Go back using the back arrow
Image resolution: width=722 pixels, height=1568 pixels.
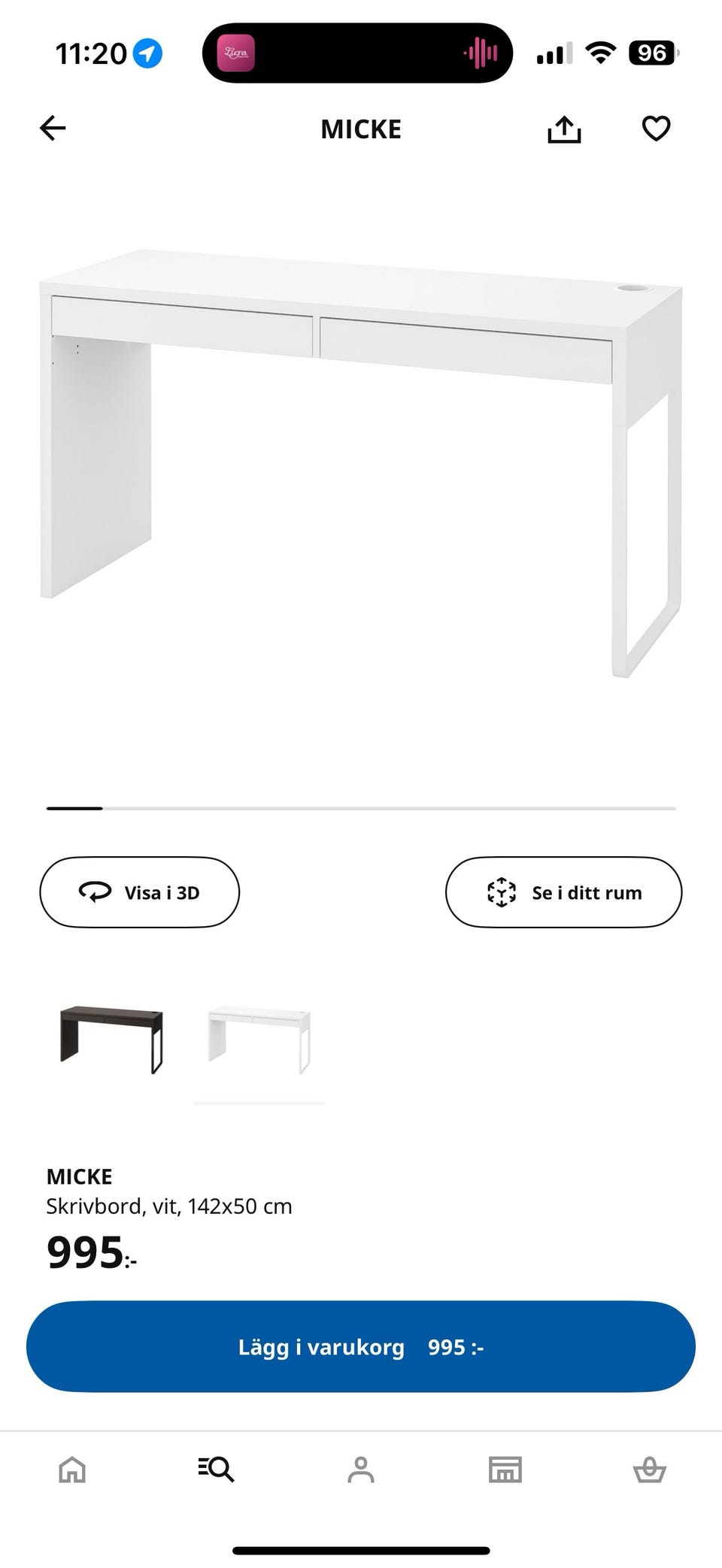(x=51, y=128)
